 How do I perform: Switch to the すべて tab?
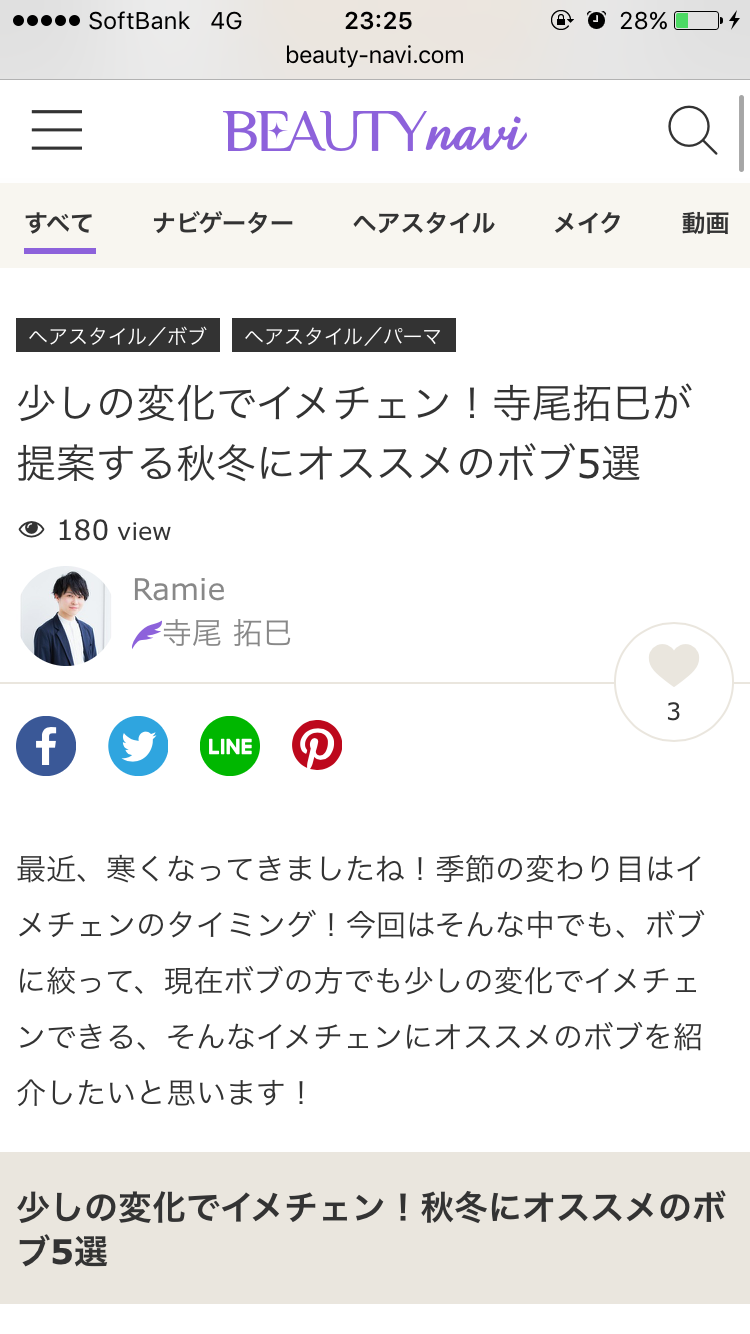pos(60,223)
